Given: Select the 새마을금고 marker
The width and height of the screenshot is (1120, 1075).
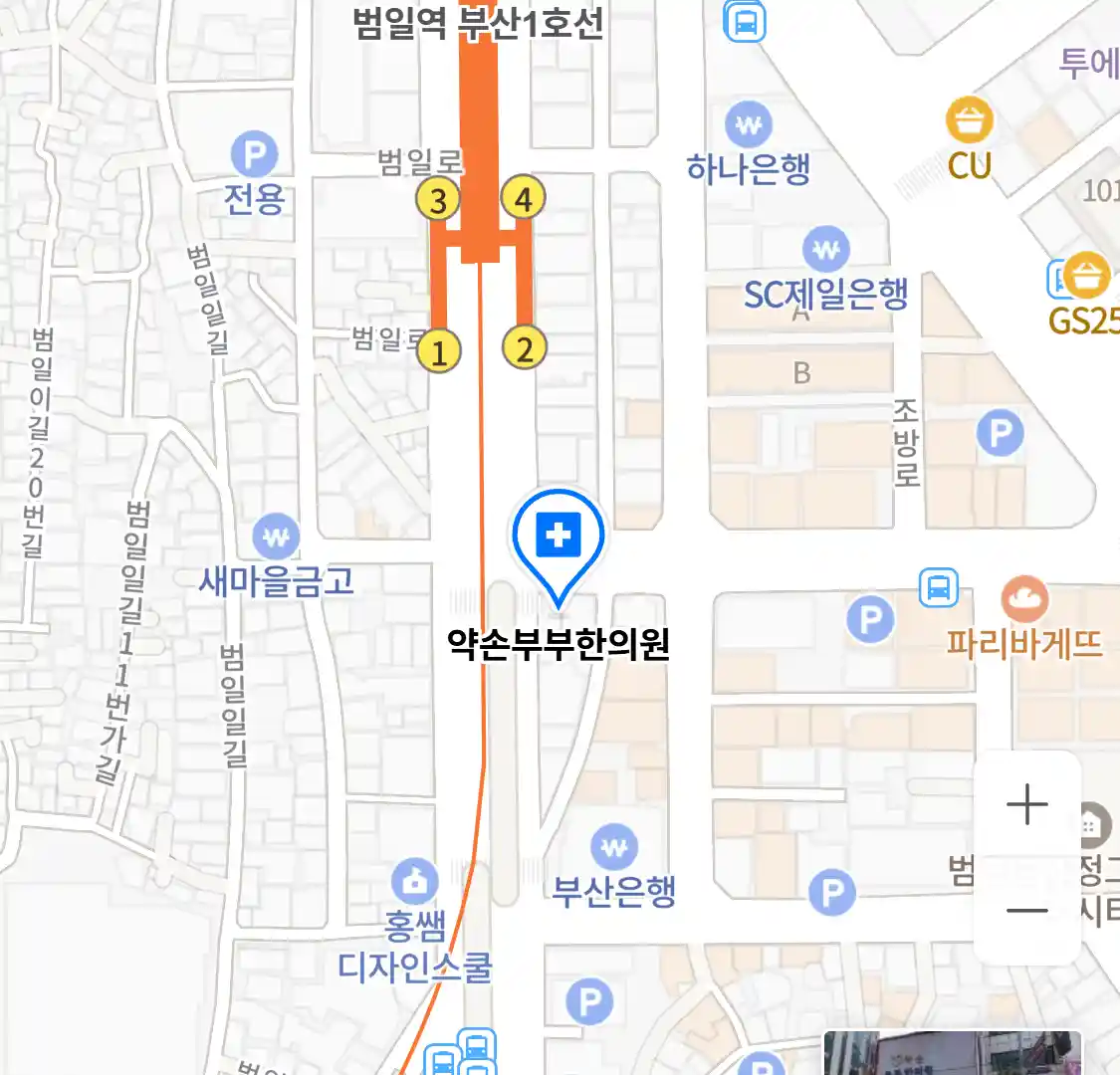Looking at the screenshot, I should (276, 537).
